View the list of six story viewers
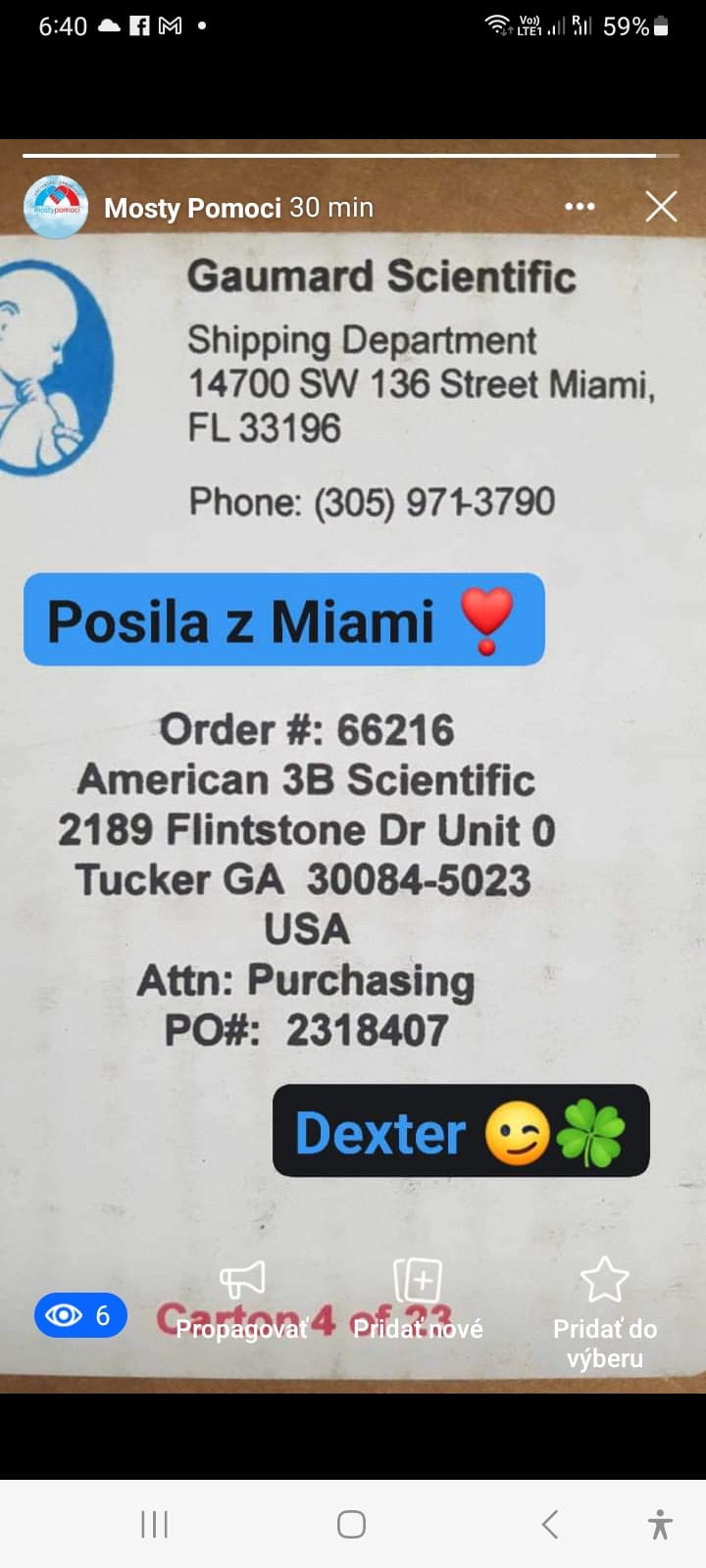 80,1315
